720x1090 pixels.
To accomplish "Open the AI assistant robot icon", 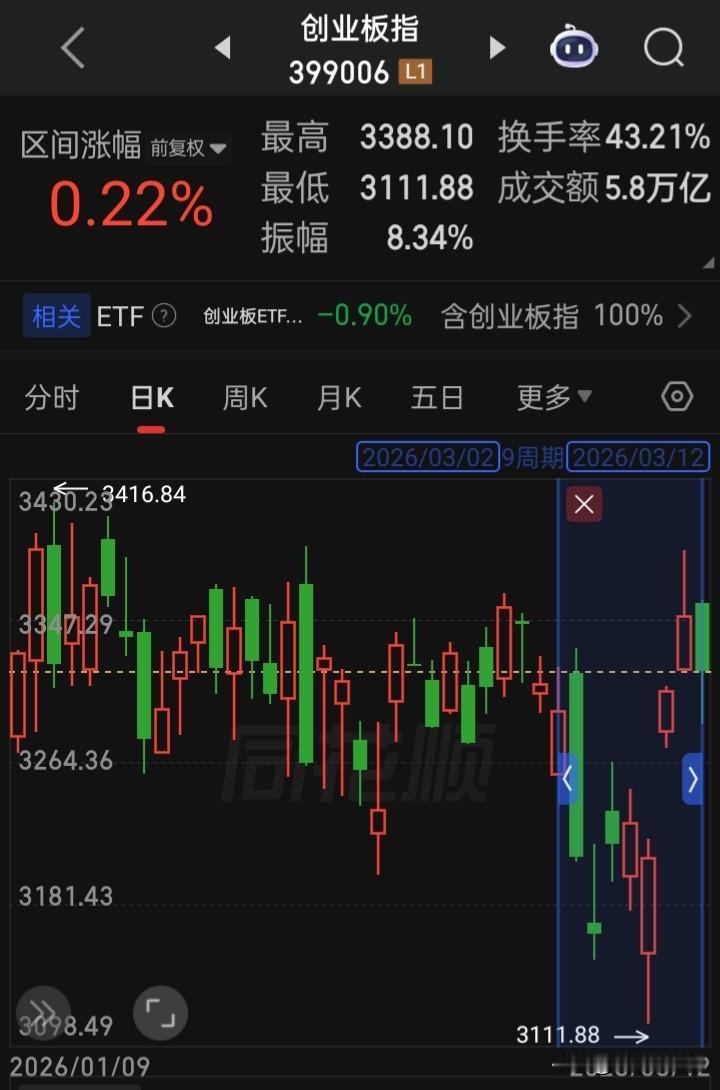I will tap(572, 47).
